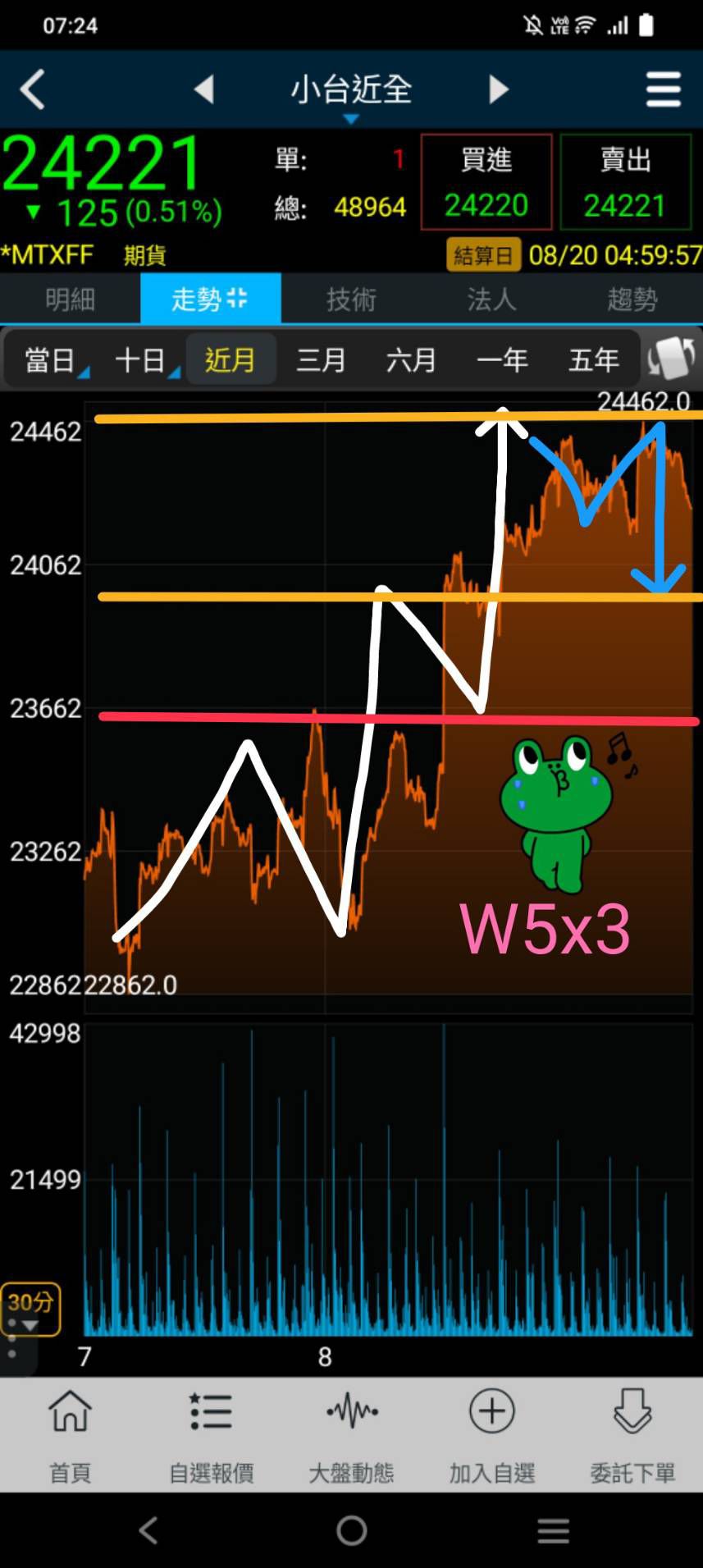Select the 三月 chart range
703x1568 pixels.
(321, 360)
